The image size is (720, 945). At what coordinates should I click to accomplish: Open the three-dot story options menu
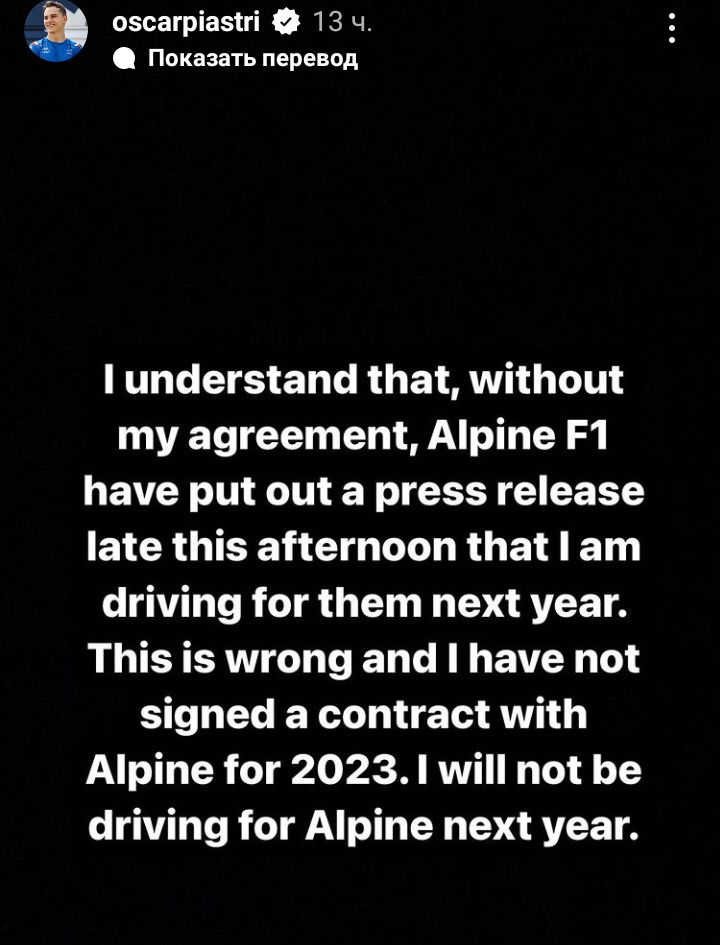[672, 28]
